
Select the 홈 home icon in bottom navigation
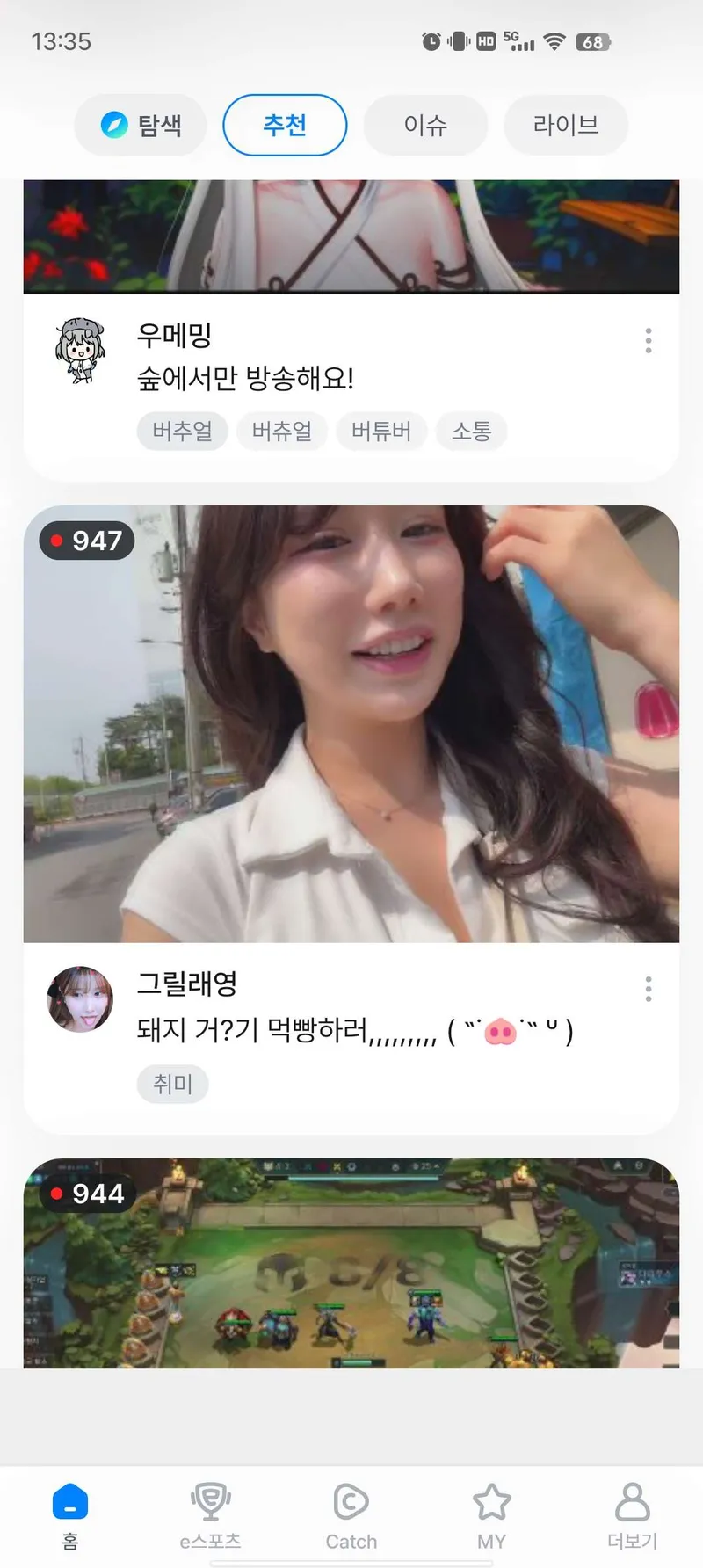click(x=70, y=1505)
